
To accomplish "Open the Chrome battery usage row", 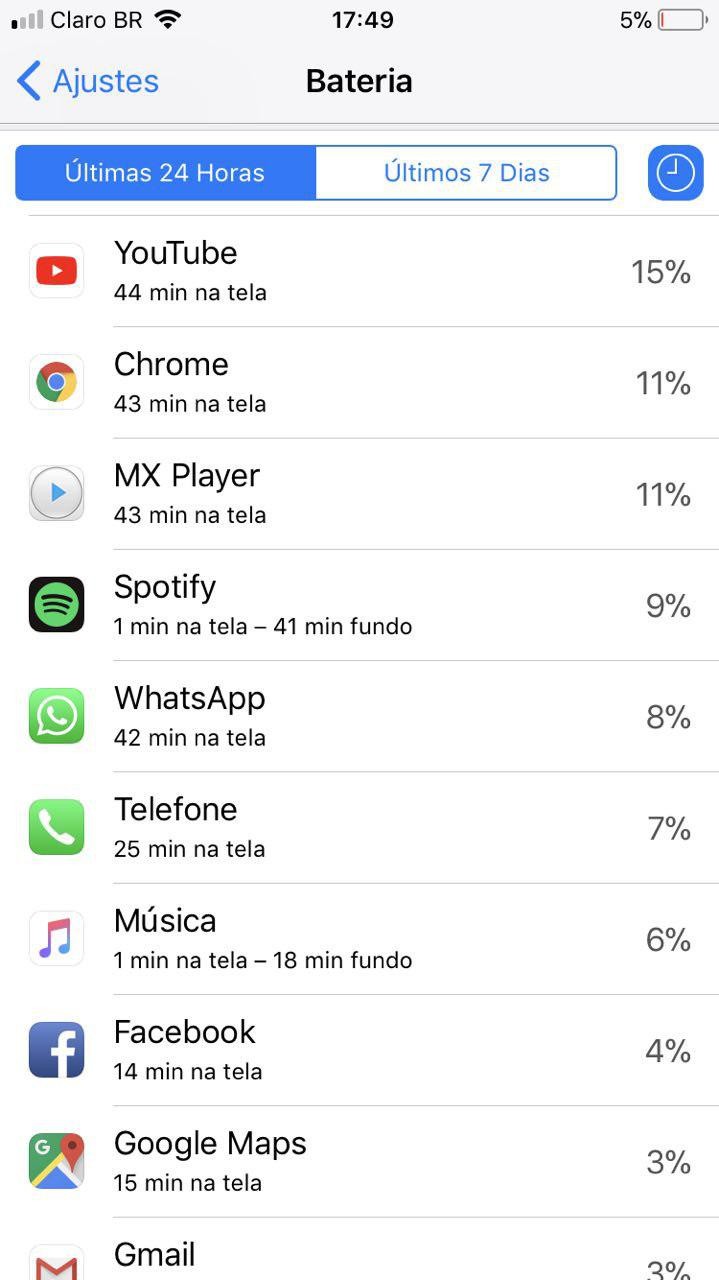I will click(360, 382).
